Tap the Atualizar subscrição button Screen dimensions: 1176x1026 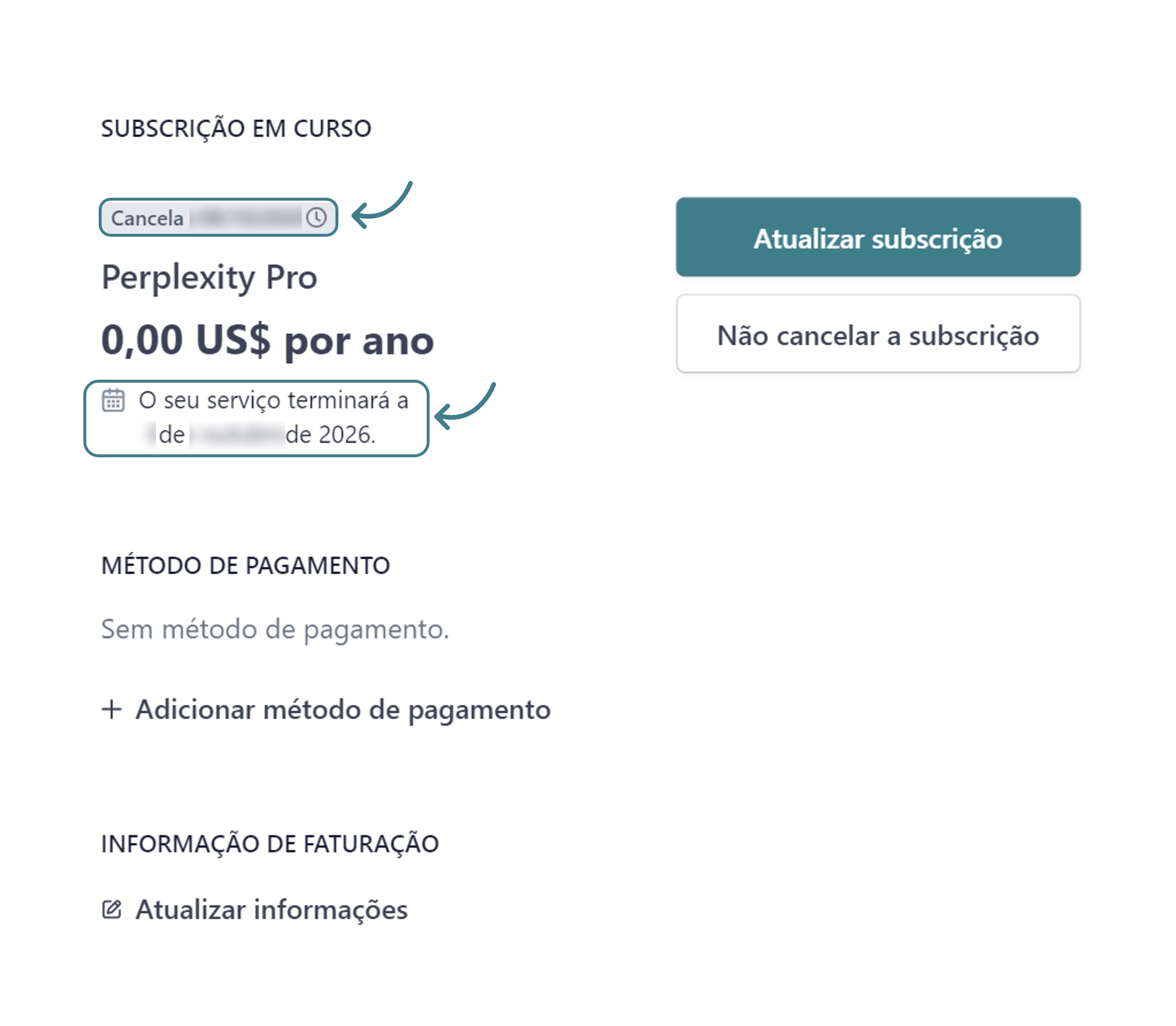tap(877, 238)
